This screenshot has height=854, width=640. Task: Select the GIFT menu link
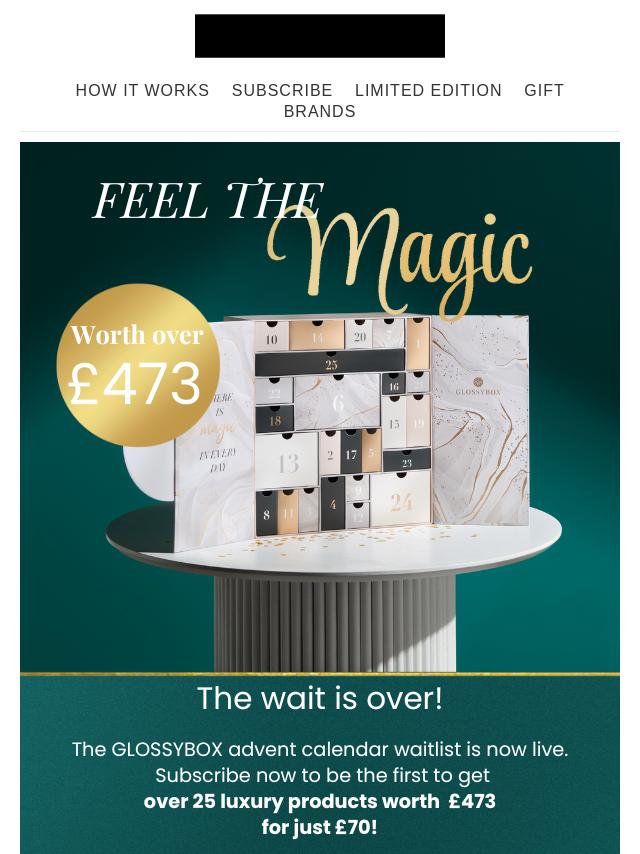coord(544,90)
